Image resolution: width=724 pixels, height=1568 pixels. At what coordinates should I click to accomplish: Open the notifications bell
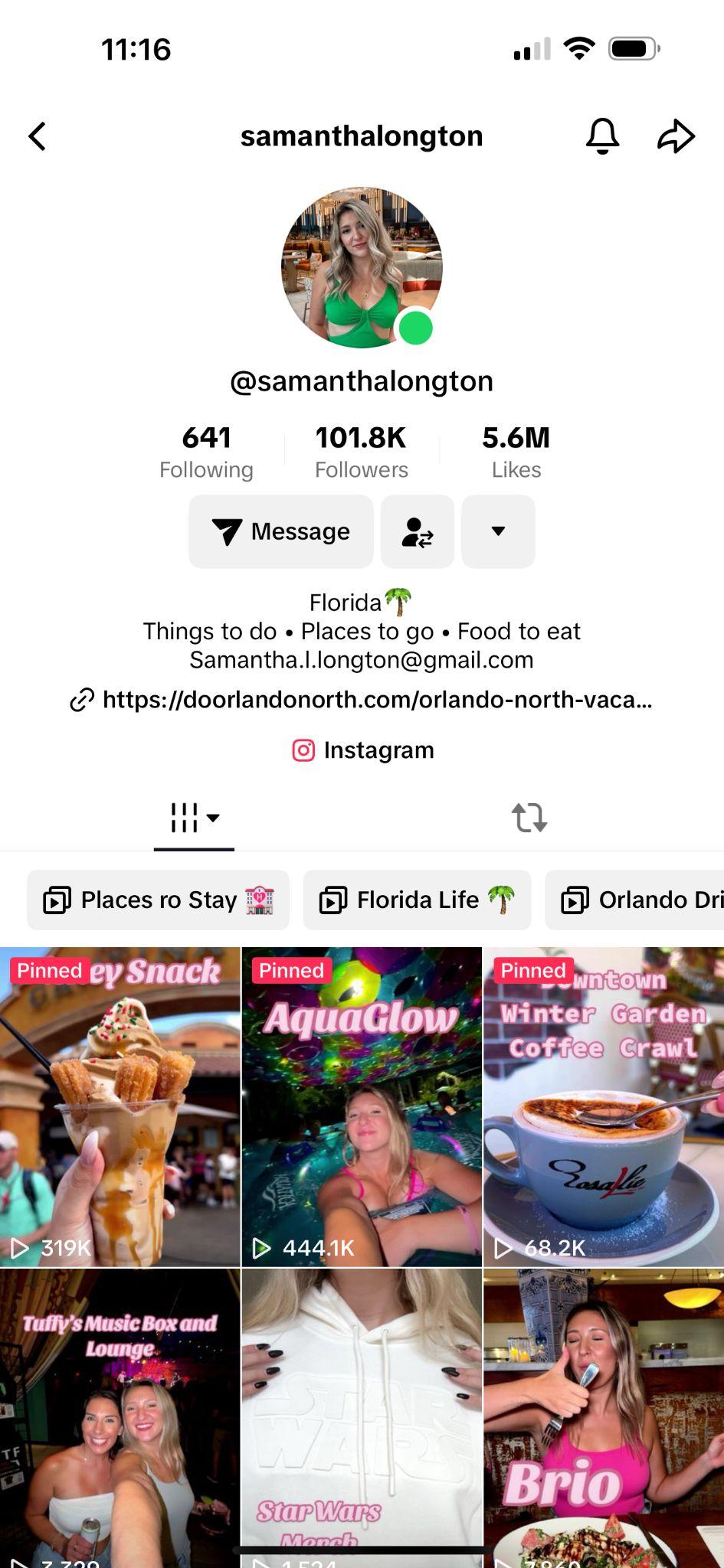[602, 136]
